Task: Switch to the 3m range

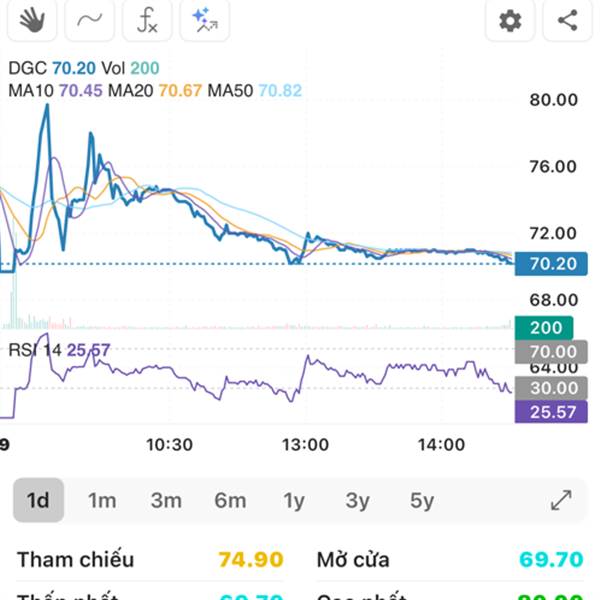Action: pos(166,500)
